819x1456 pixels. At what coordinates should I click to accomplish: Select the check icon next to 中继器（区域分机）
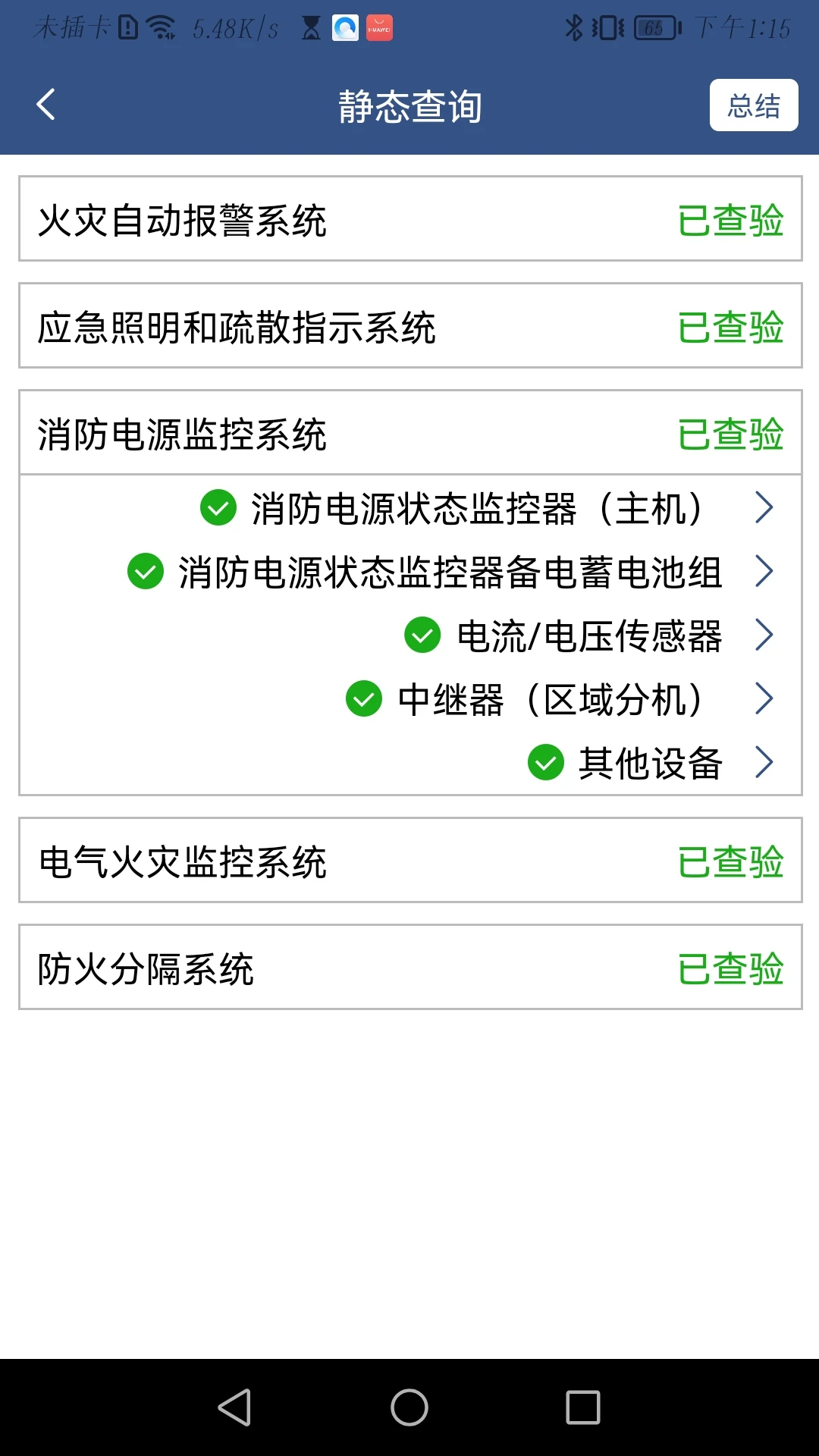pyautogui.click(x=363, y=701)
